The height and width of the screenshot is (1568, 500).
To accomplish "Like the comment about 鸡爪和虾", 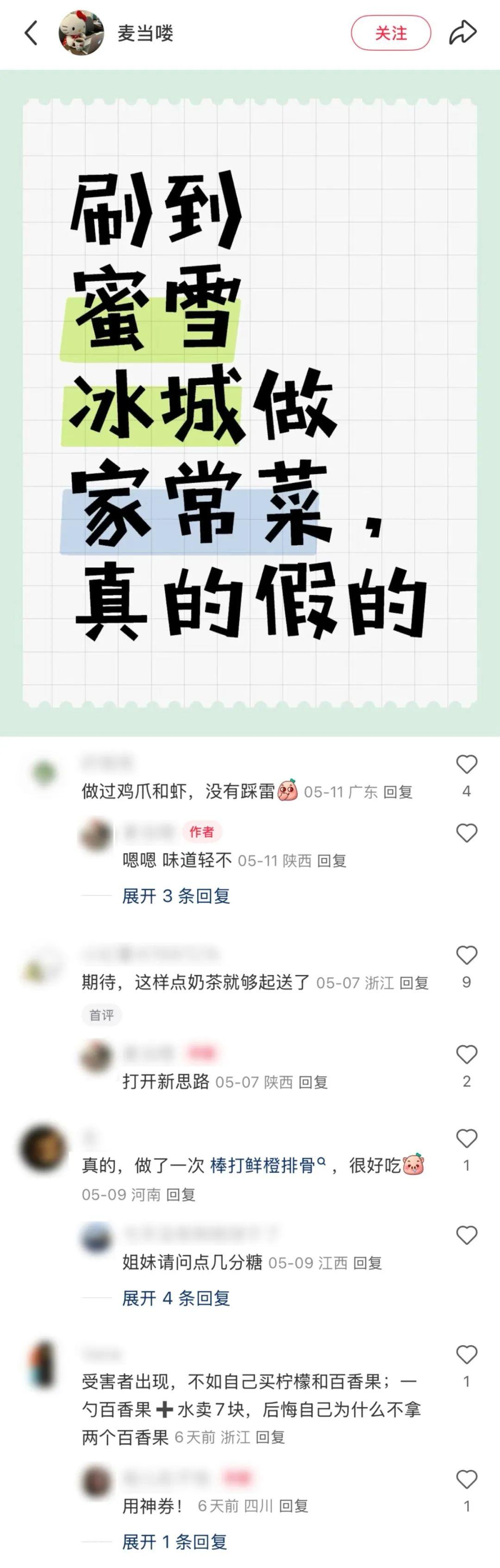I will pyautogui.click(x=467, y=764).
